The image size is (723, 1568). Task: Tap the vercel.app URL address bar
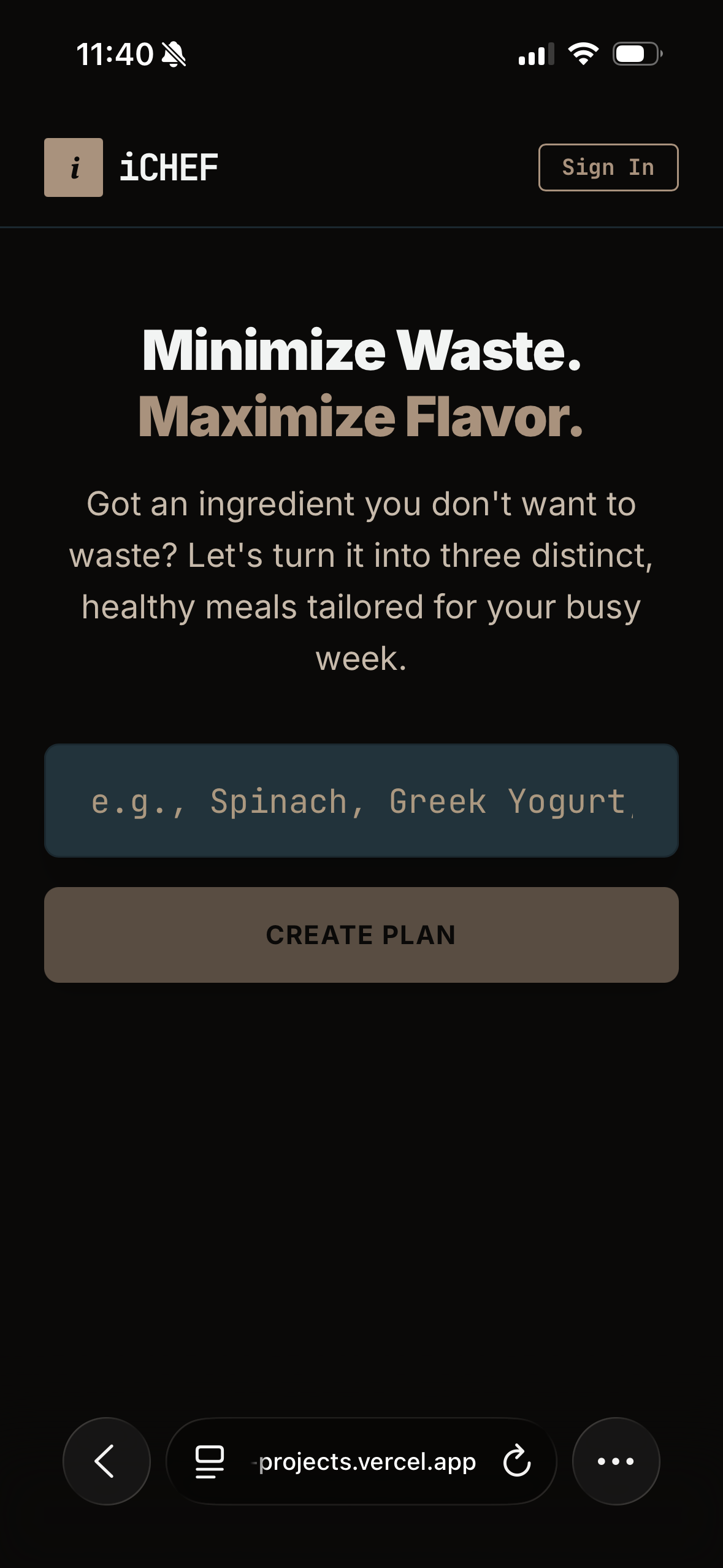point(367,1462)
